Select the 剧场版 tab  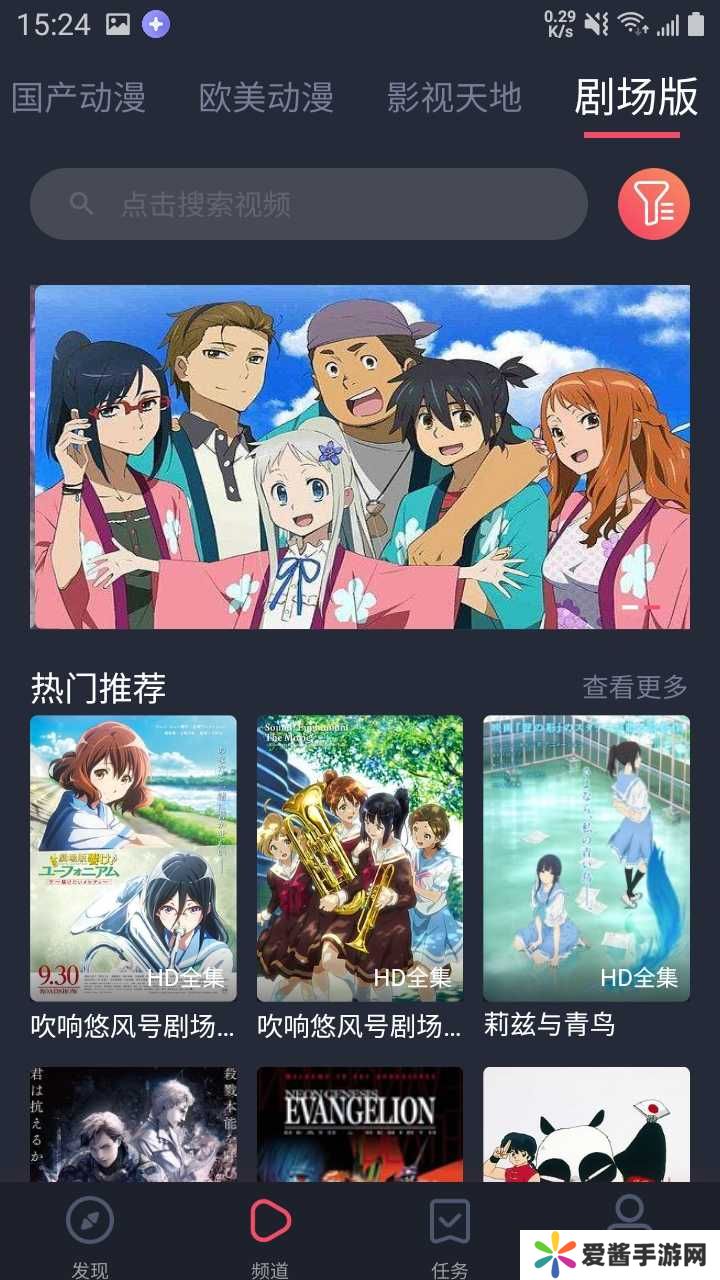point(635,98)
